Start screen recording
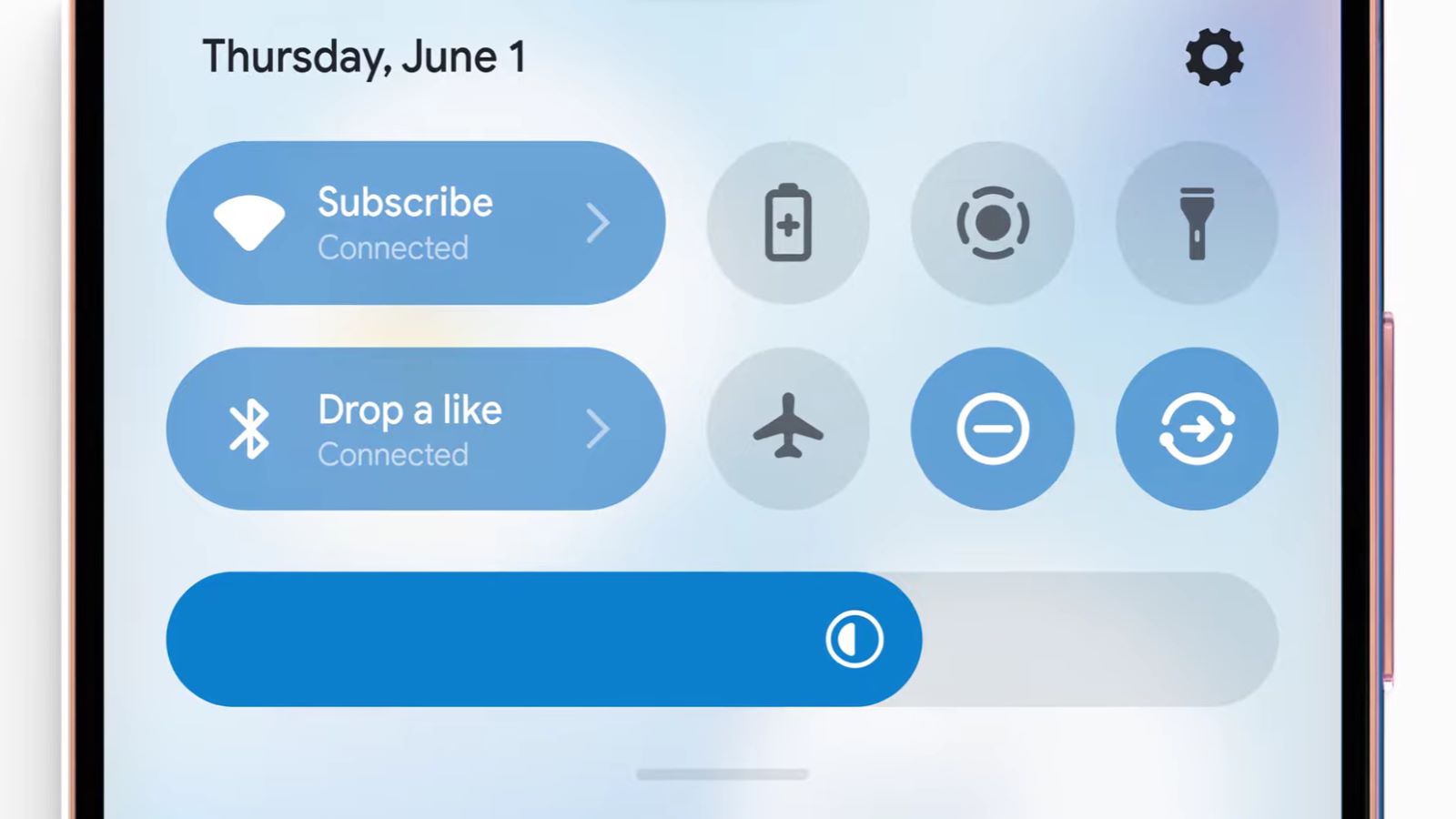 coord(993,223)
